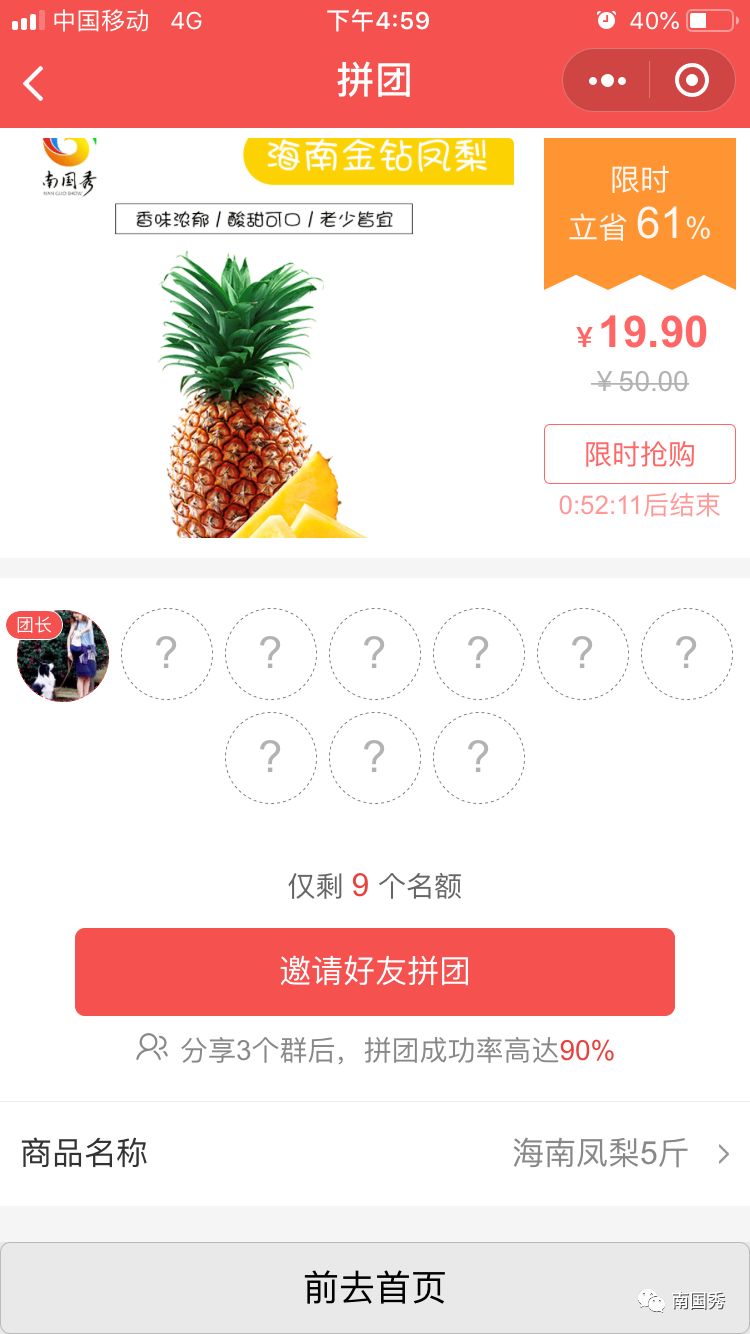Tap the 邀请好友拼团 button

click(x=374, y=971)
